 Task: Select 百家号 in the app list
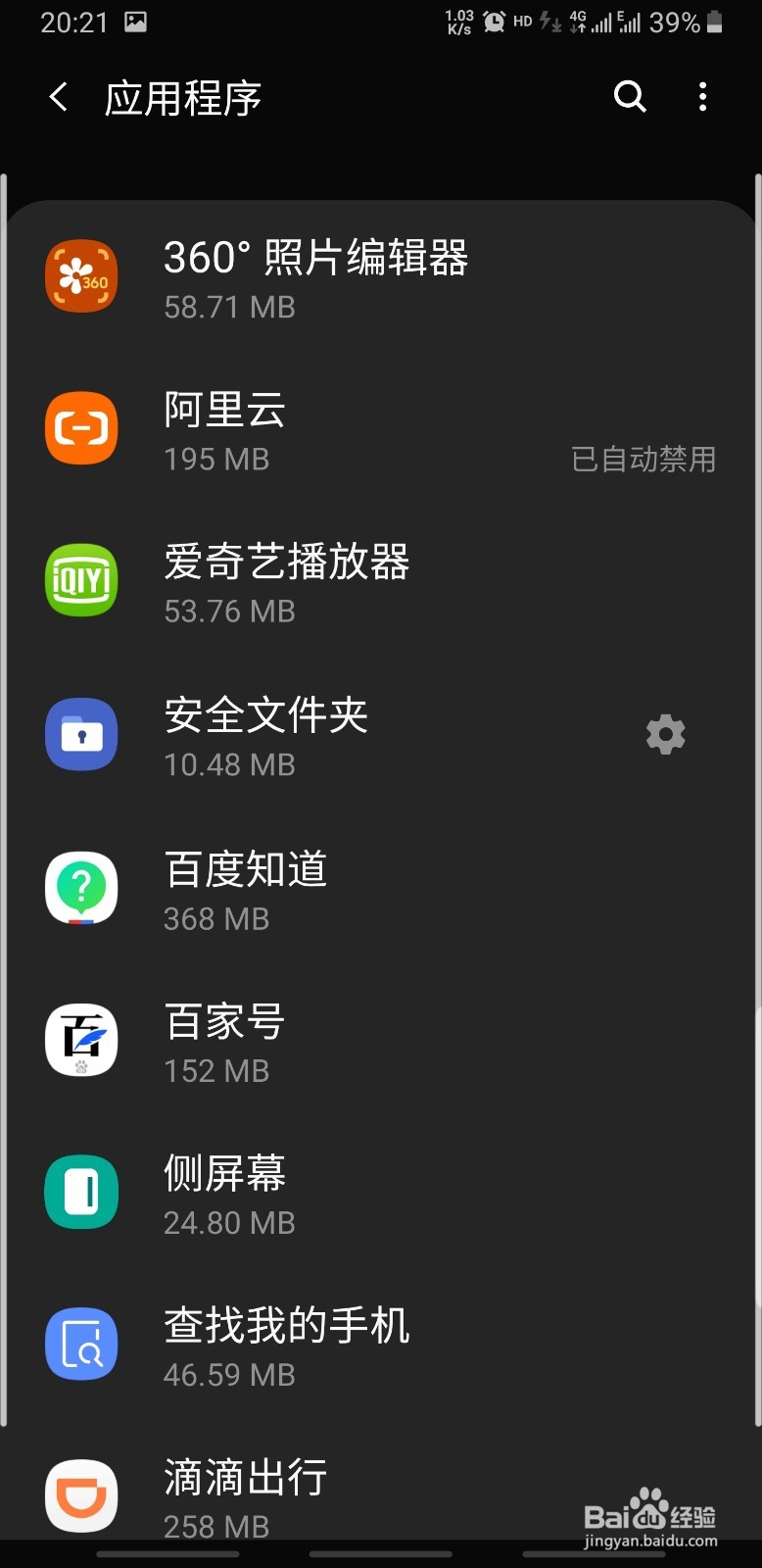coord(381,1040)
